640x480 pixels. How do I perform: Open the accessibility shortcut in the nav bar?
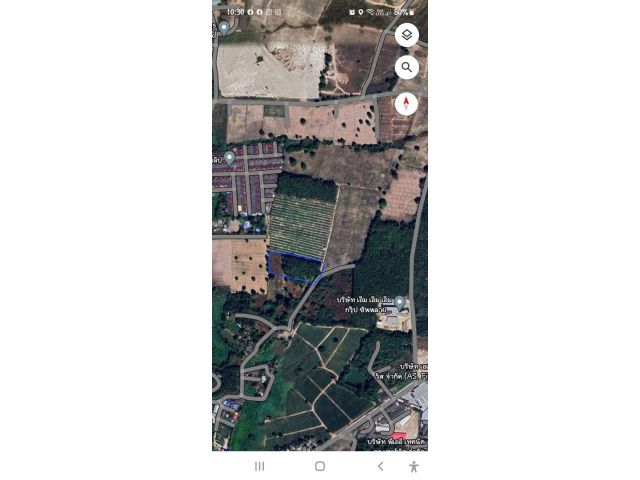(x=413, y=466)
